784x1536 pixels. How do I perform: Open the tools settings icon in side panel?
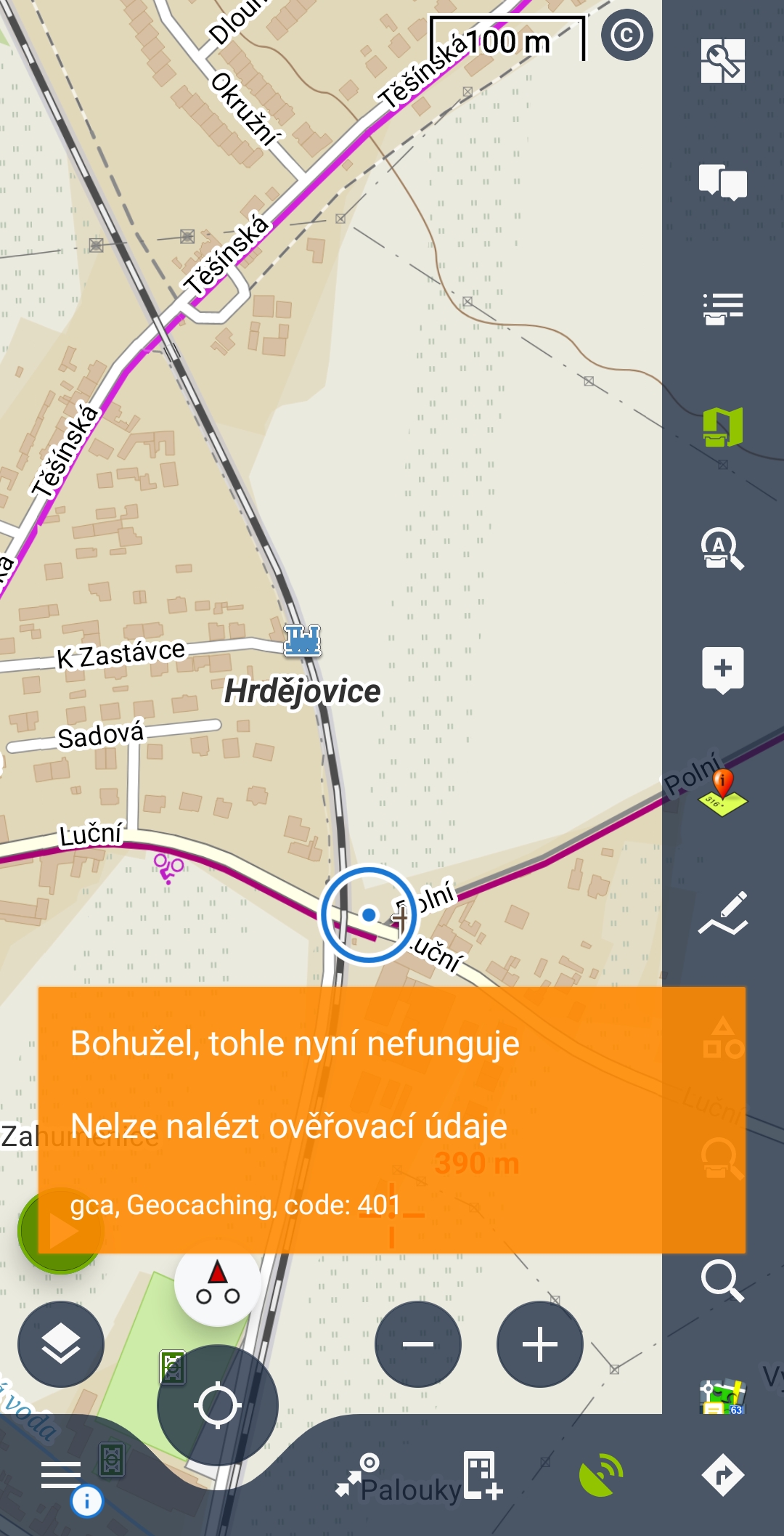pyautogui.click(x=722, y=61)
